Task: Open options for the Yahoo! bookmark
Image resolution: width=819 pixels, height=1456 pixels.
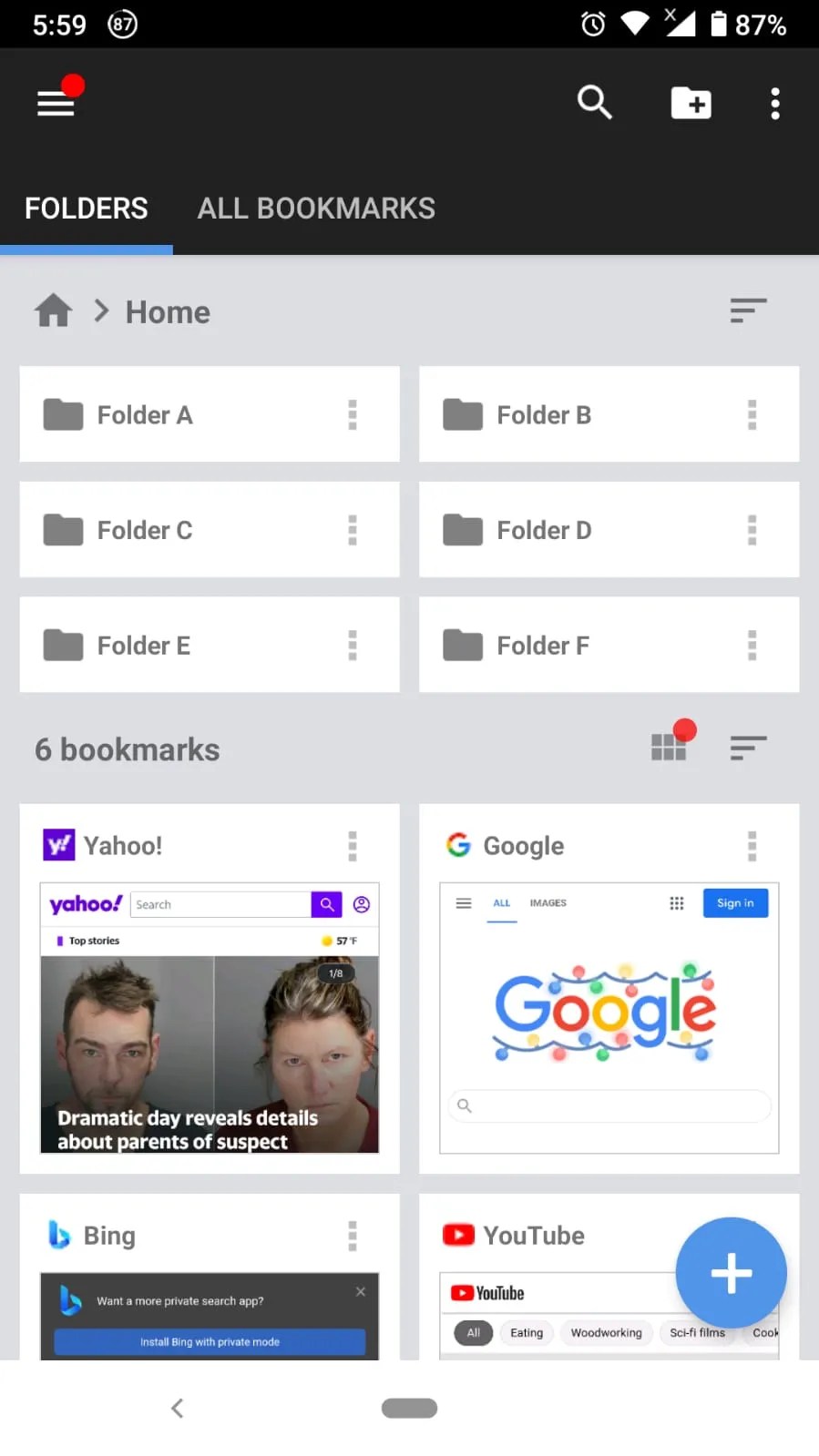Action: click(353, 845)
